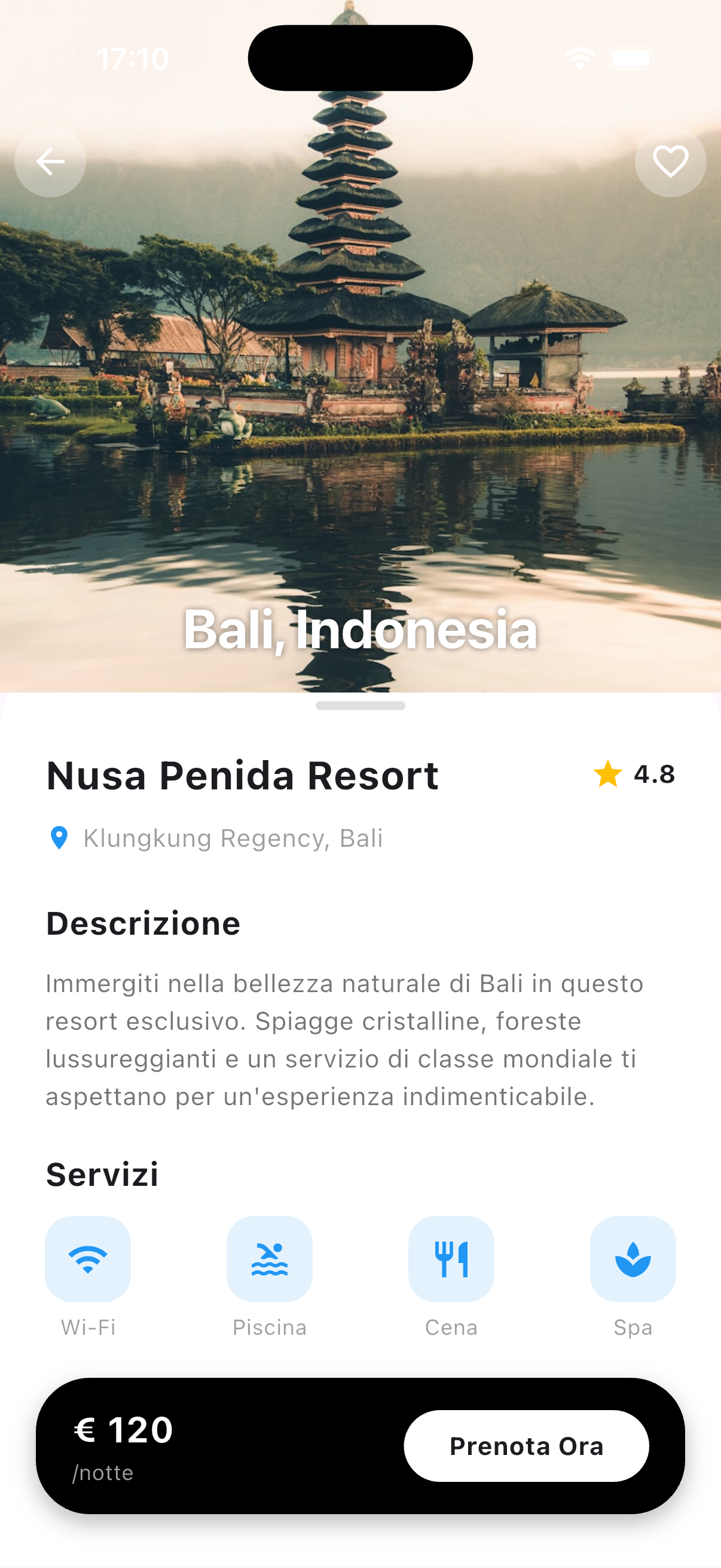721x1568 pixels.
Task: Tap the back arrow on the photo
Action: coord(50,161)
